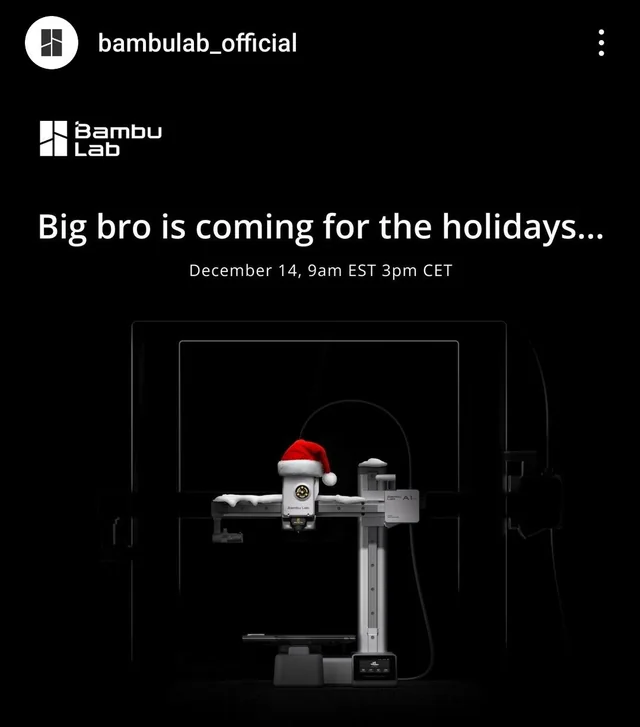The width and height of the screenshot is (640, 727).
Task: Open the Big bro teaser post image
Action: [320, 450]
